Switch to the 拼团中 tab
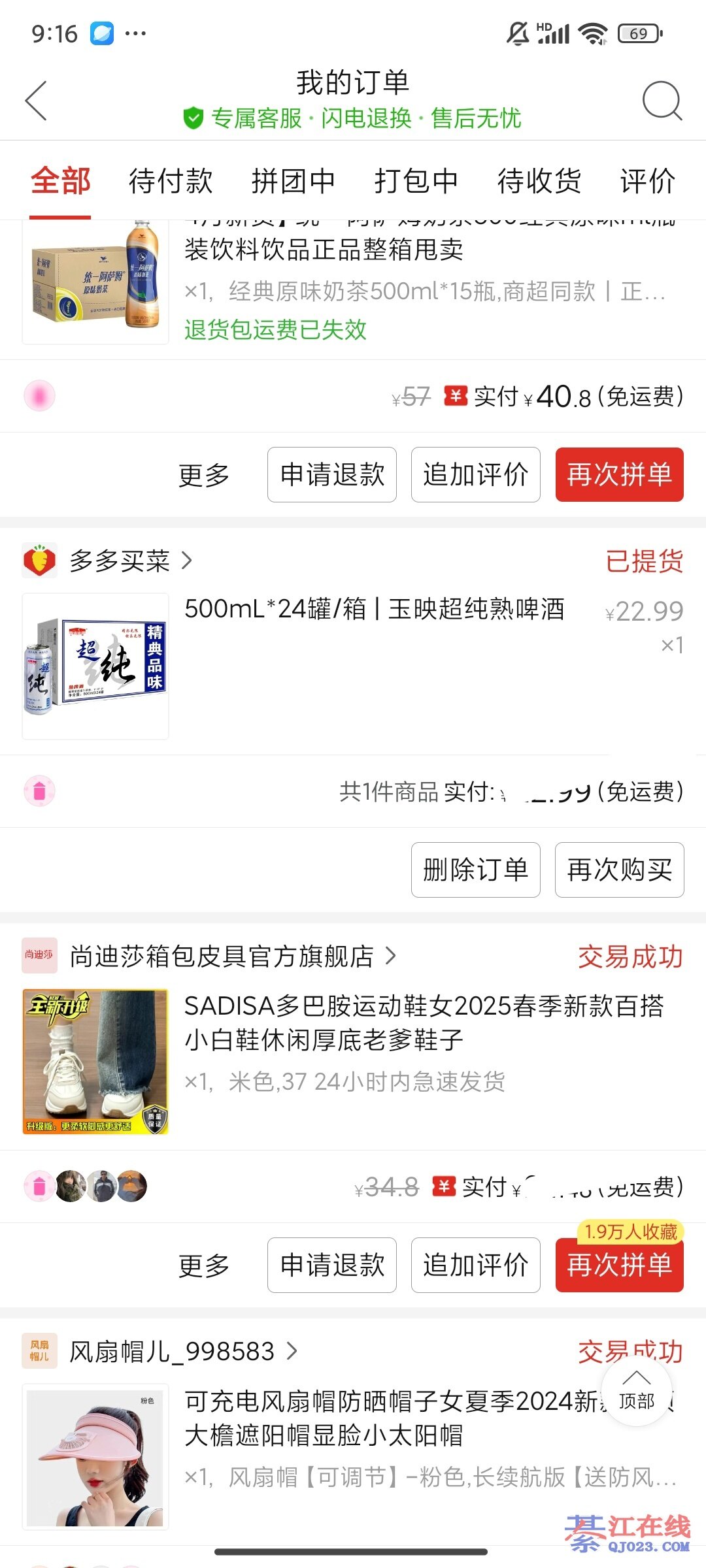706x1568 pixels. (294, 181)
